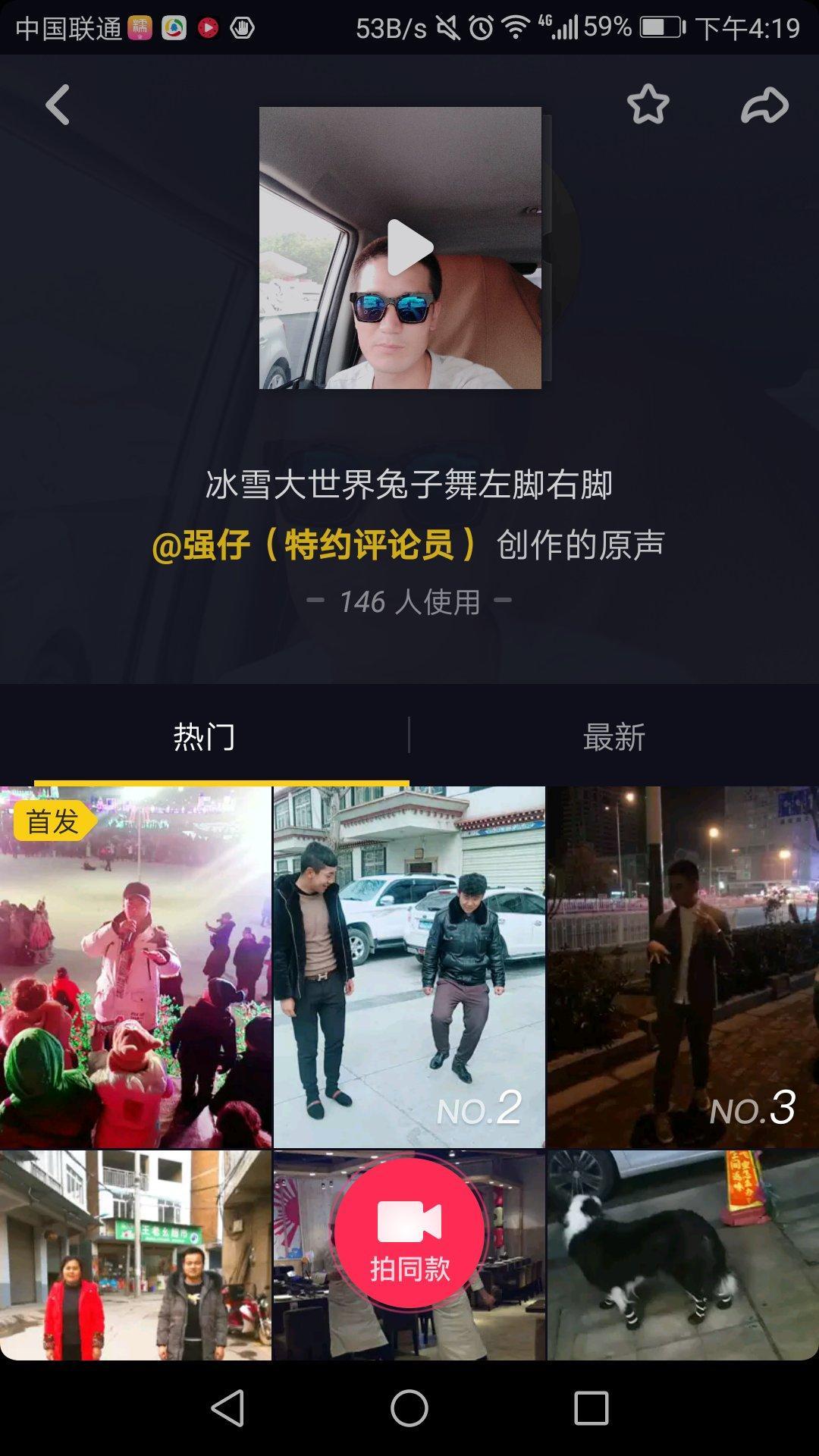Favorite this sound with the star icon
Screen dimensions: 819x1456
648,105
